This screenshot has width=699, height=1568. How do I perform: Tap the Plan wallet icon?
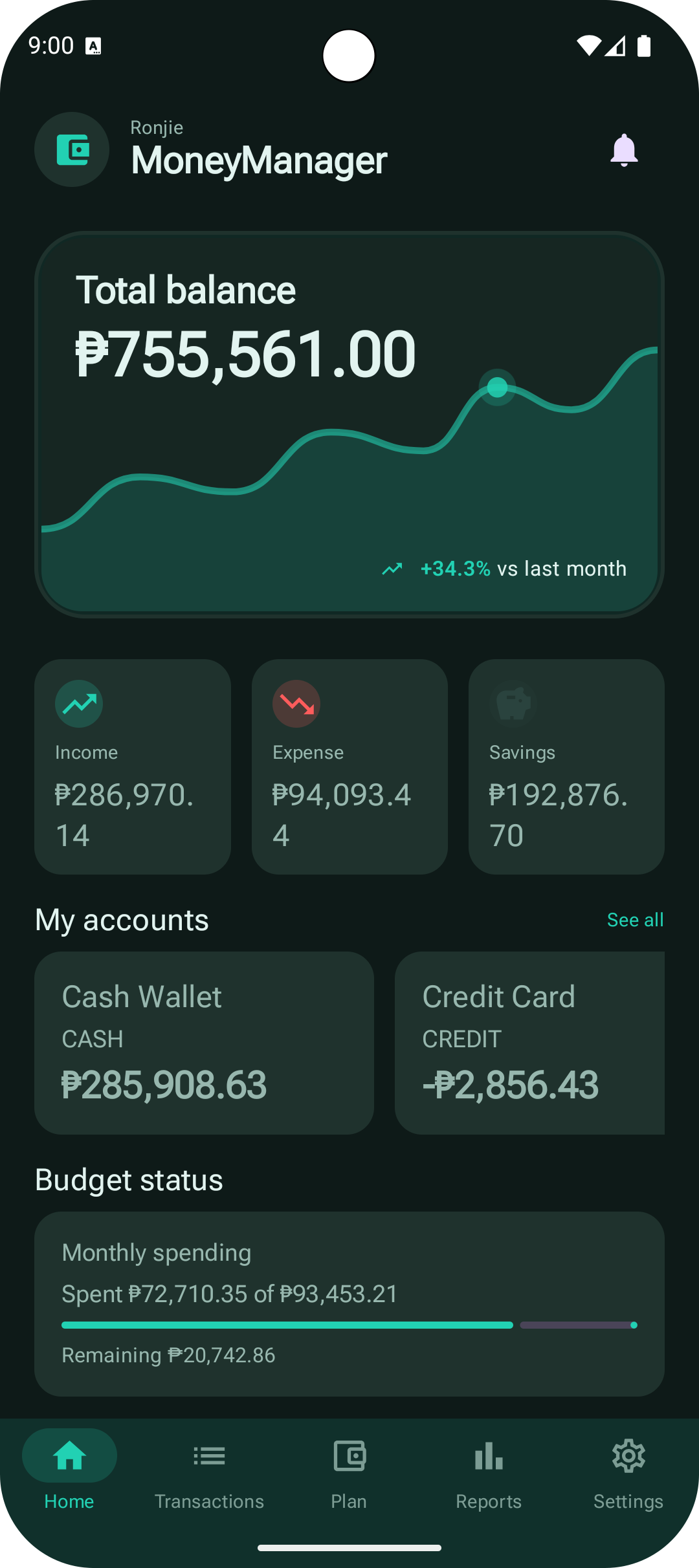point(349,1455)
